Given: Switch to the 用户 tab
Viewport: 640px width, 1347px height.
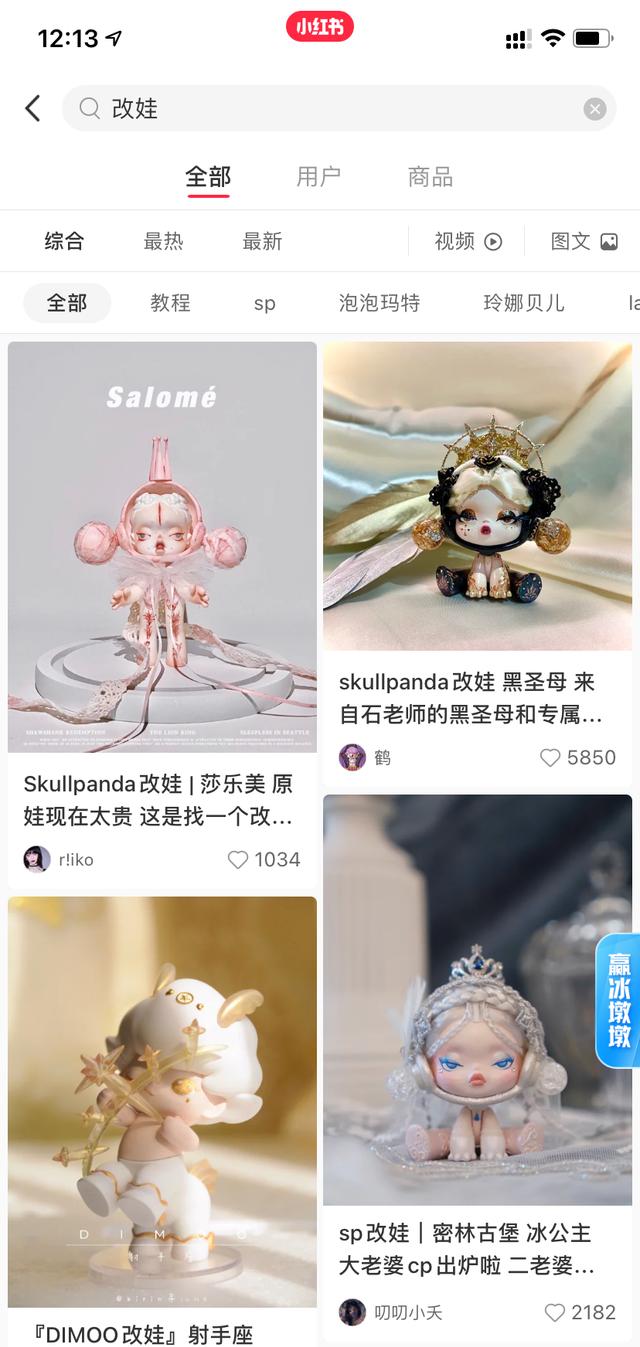Looking at the screenshot, I should point(318,177).
